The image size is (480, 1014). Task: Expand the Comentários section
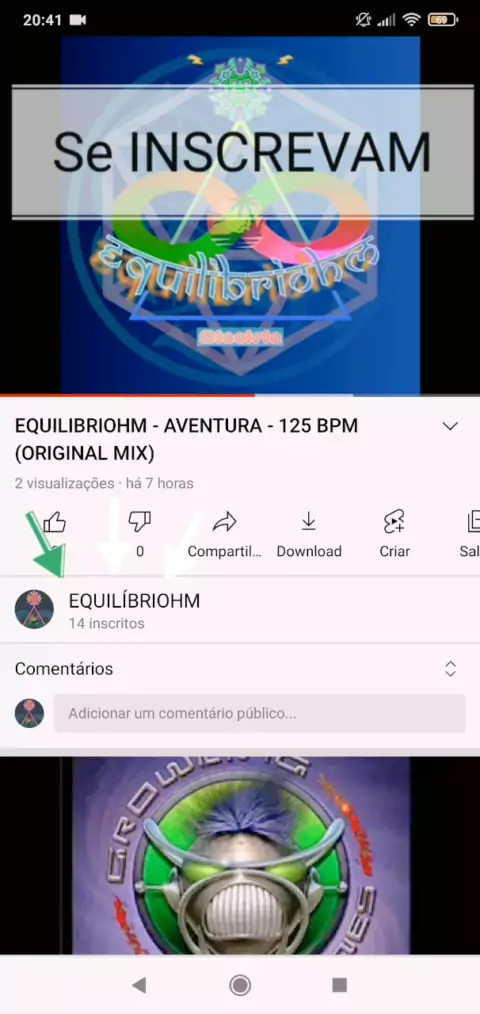pyautogui.click(x=451, y=669)
